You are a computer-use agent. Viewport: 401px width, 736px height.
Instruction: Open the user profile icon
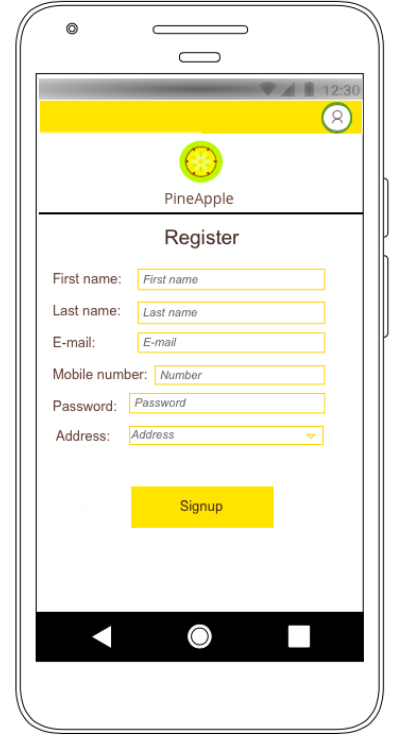[x=337, y=117]
